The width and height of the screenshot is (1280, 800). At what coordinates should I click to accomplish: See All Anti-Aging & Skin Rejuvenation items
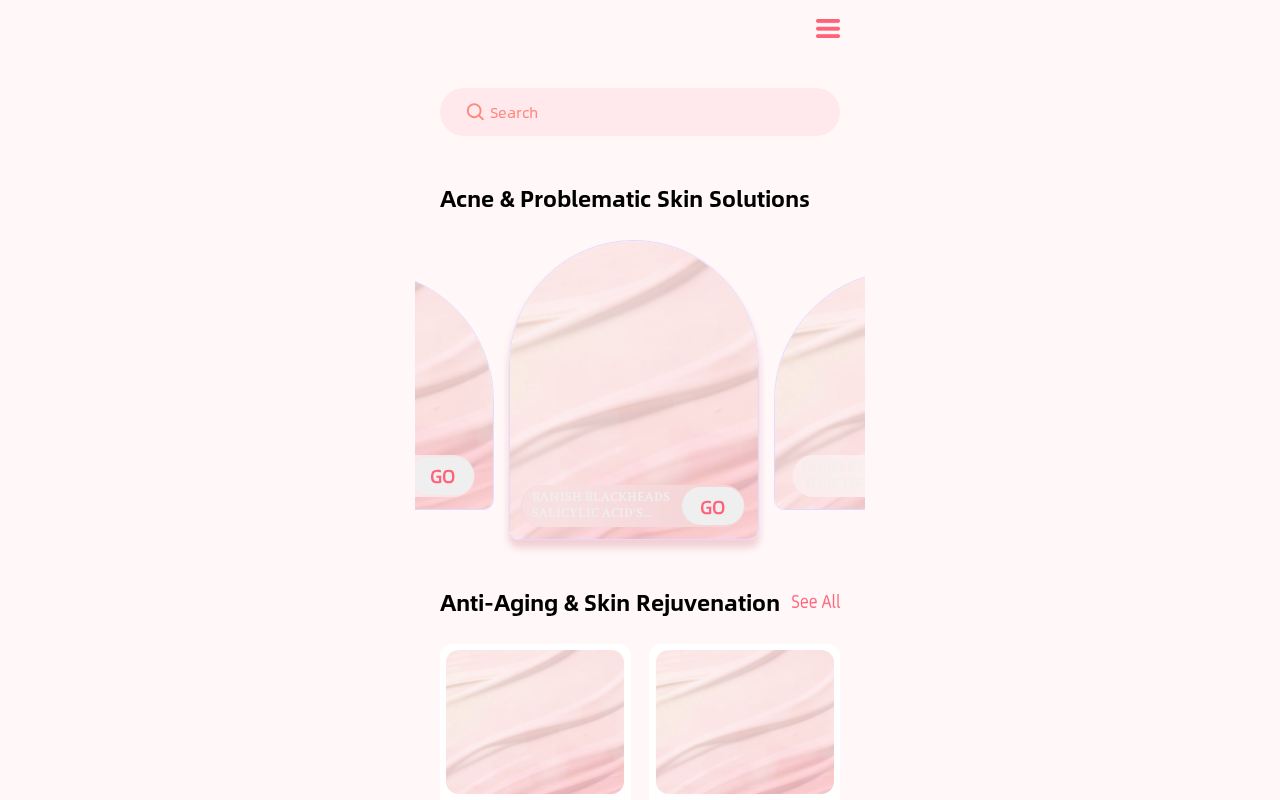coord(816,602)
